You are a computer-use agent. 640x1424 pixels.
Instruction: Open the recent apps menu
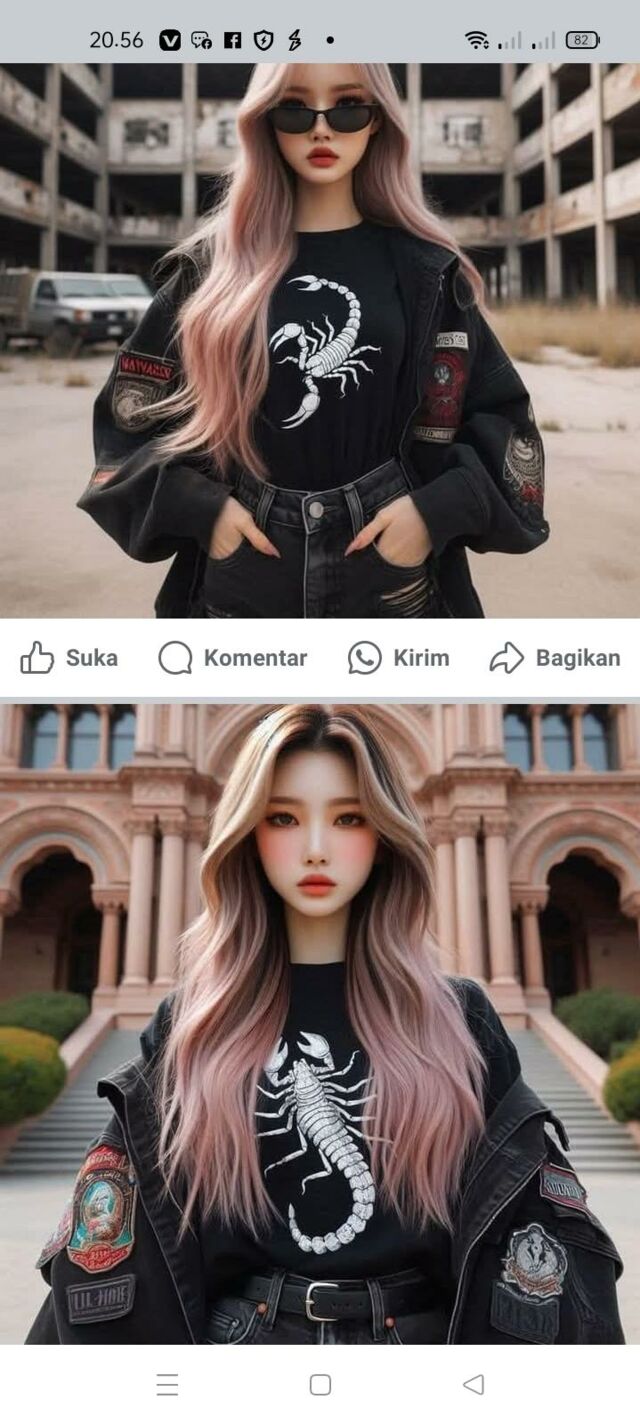point(167,1384)
